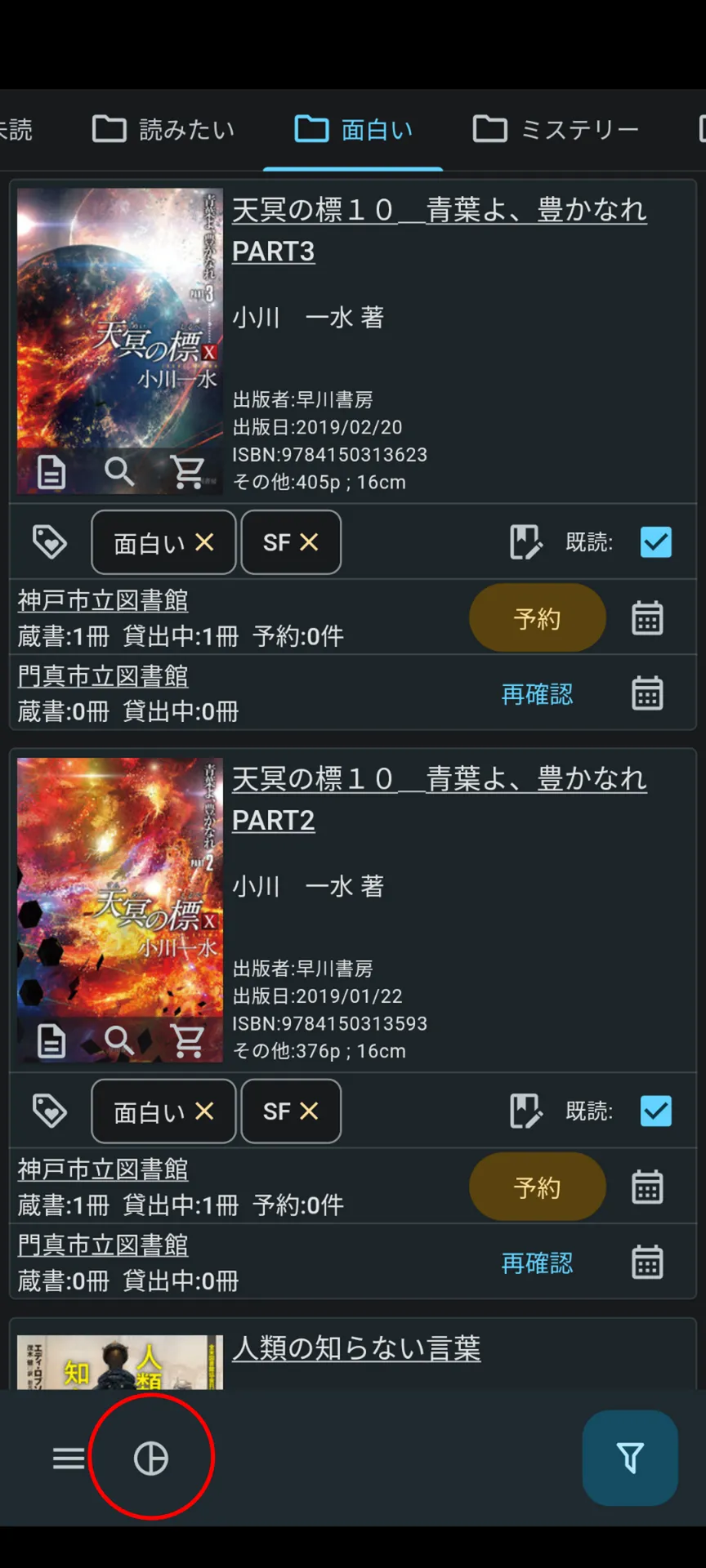Open memo edit icon for PART3

(x=525, y=542)
